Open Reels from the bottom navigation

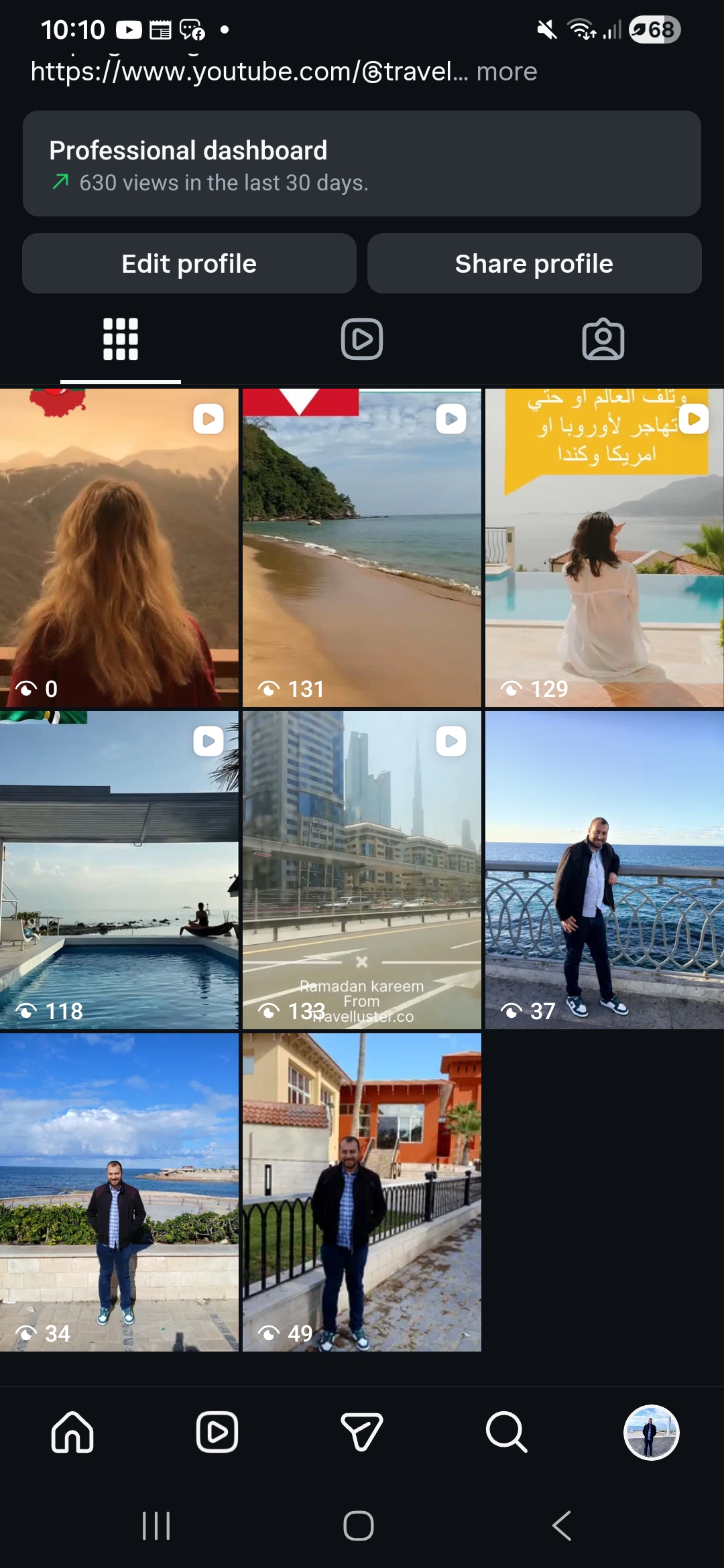[217, 1432]
